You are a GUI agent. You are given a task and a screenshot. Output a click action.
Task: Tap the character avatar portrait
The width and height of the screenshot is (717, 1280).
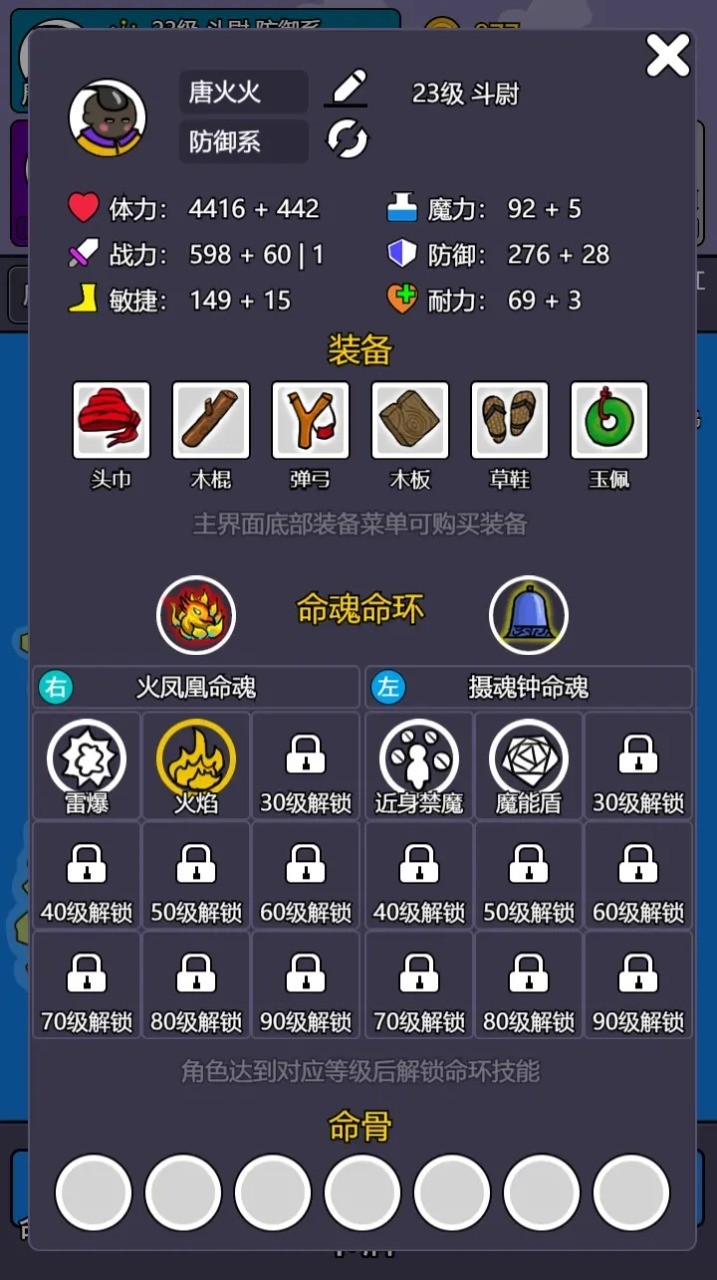(107, 118)
